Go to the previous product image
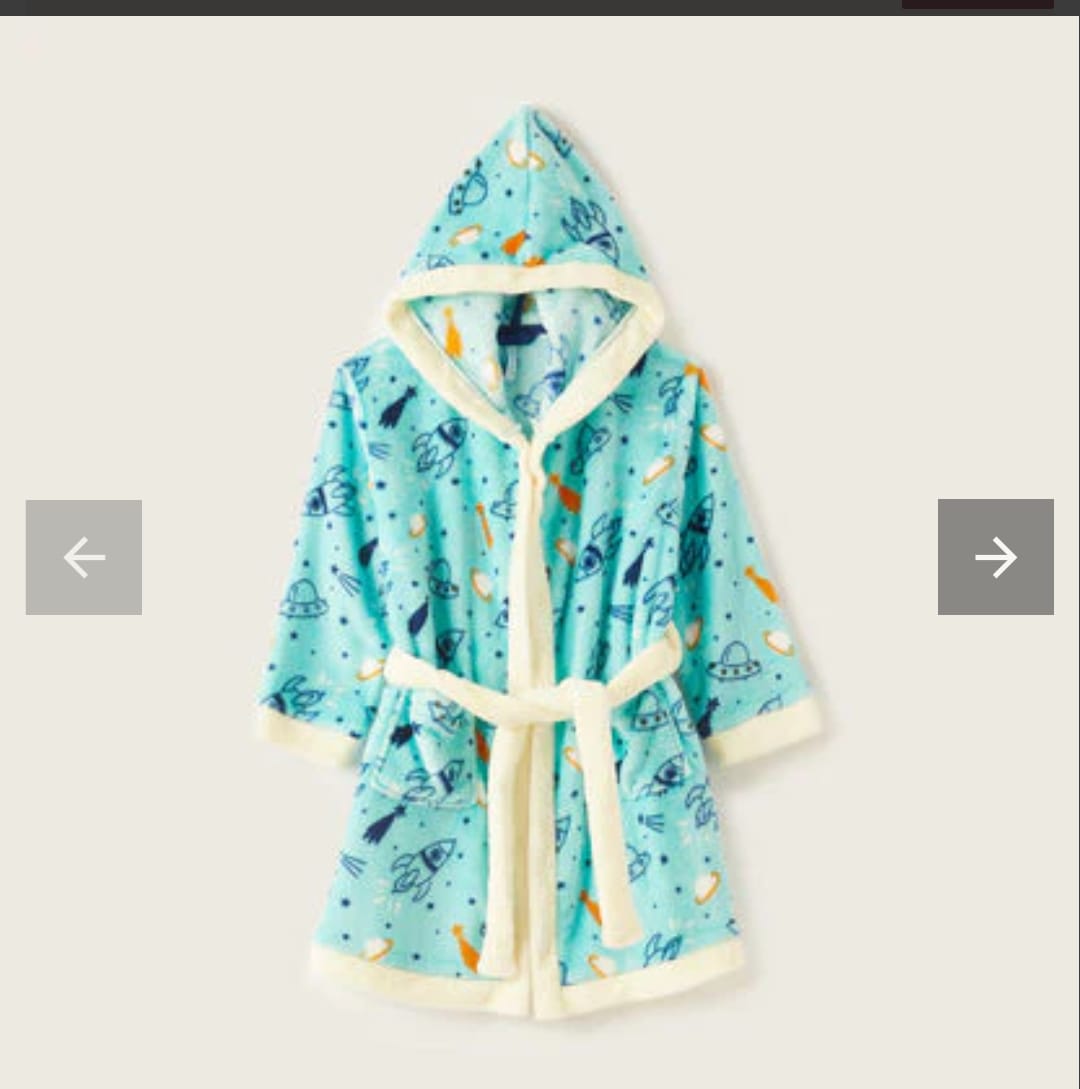This screenshot has height=1089, width=1080. click(x=84, y=557)
